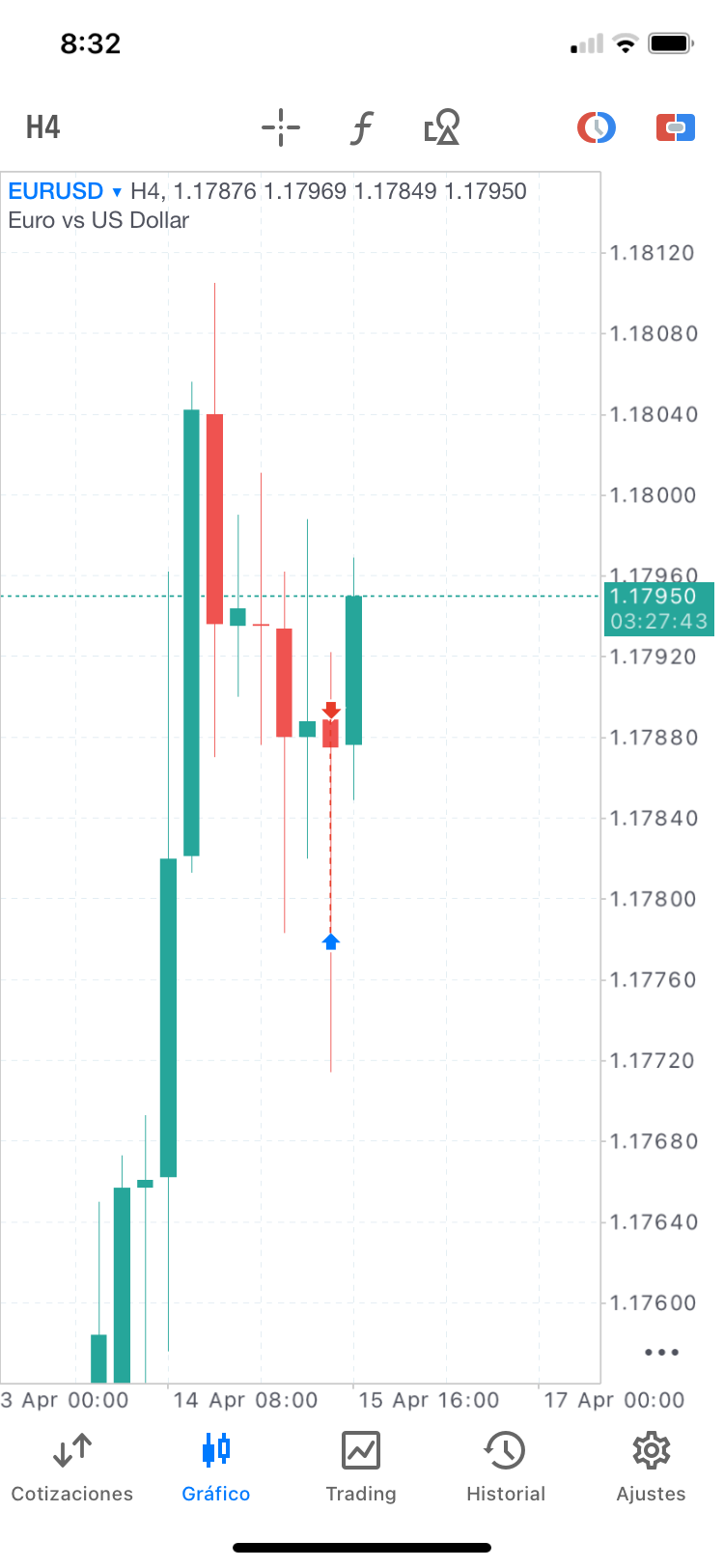The height and width of the screenshot is (1568, 724).
Task: Activate the crosshair tool
Action: tap(281, 127)
